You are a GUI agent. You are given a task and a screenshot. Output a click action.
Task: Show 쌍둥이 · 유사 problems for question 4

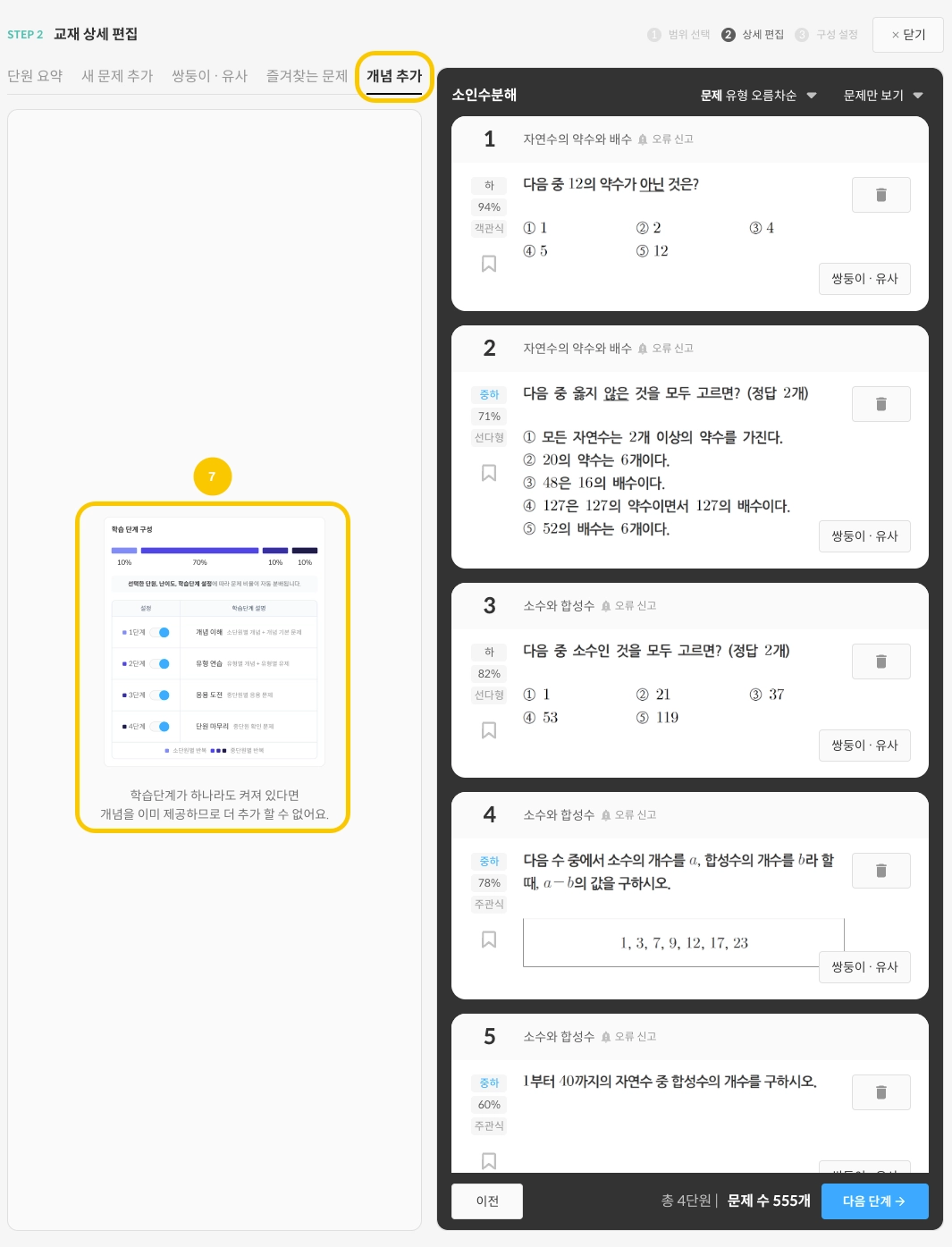[864, 967]
